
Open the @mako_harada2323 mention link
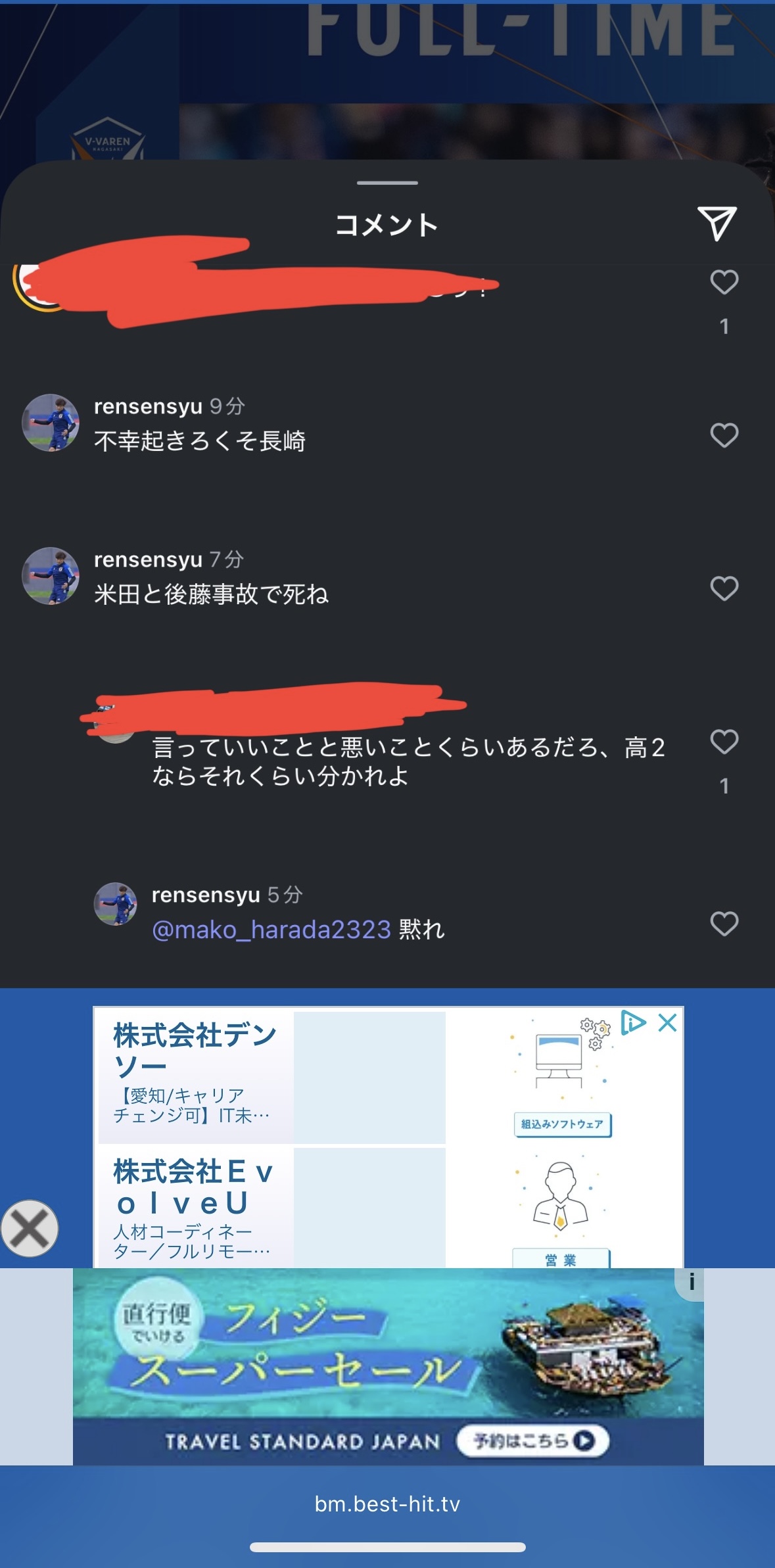coord(271,930)
